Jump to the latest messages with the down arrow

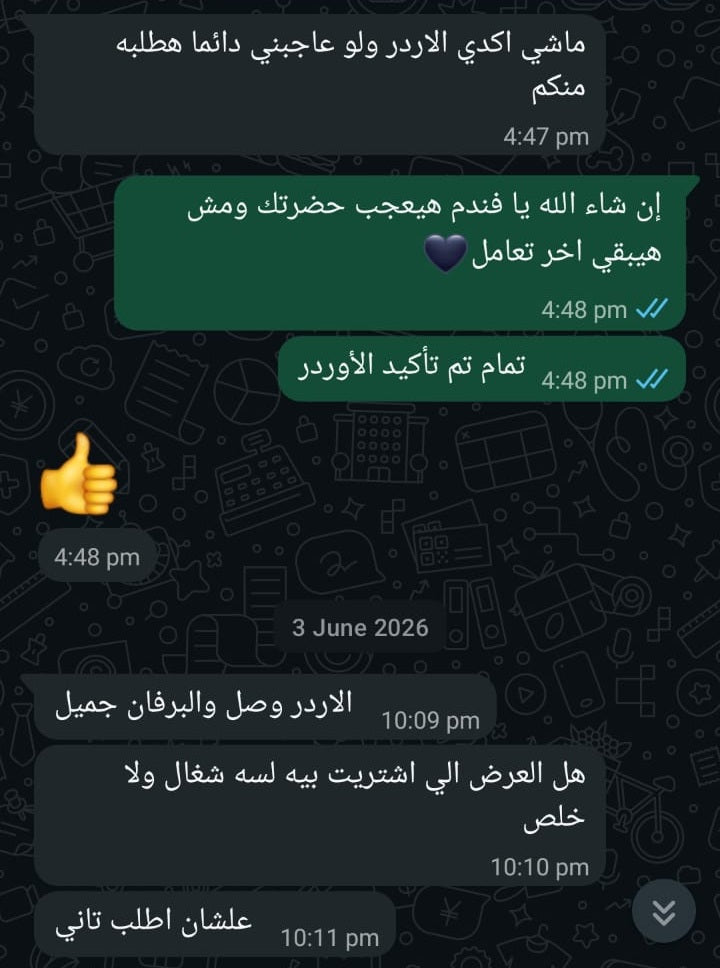pyautogui.click(x=664, y=911)
